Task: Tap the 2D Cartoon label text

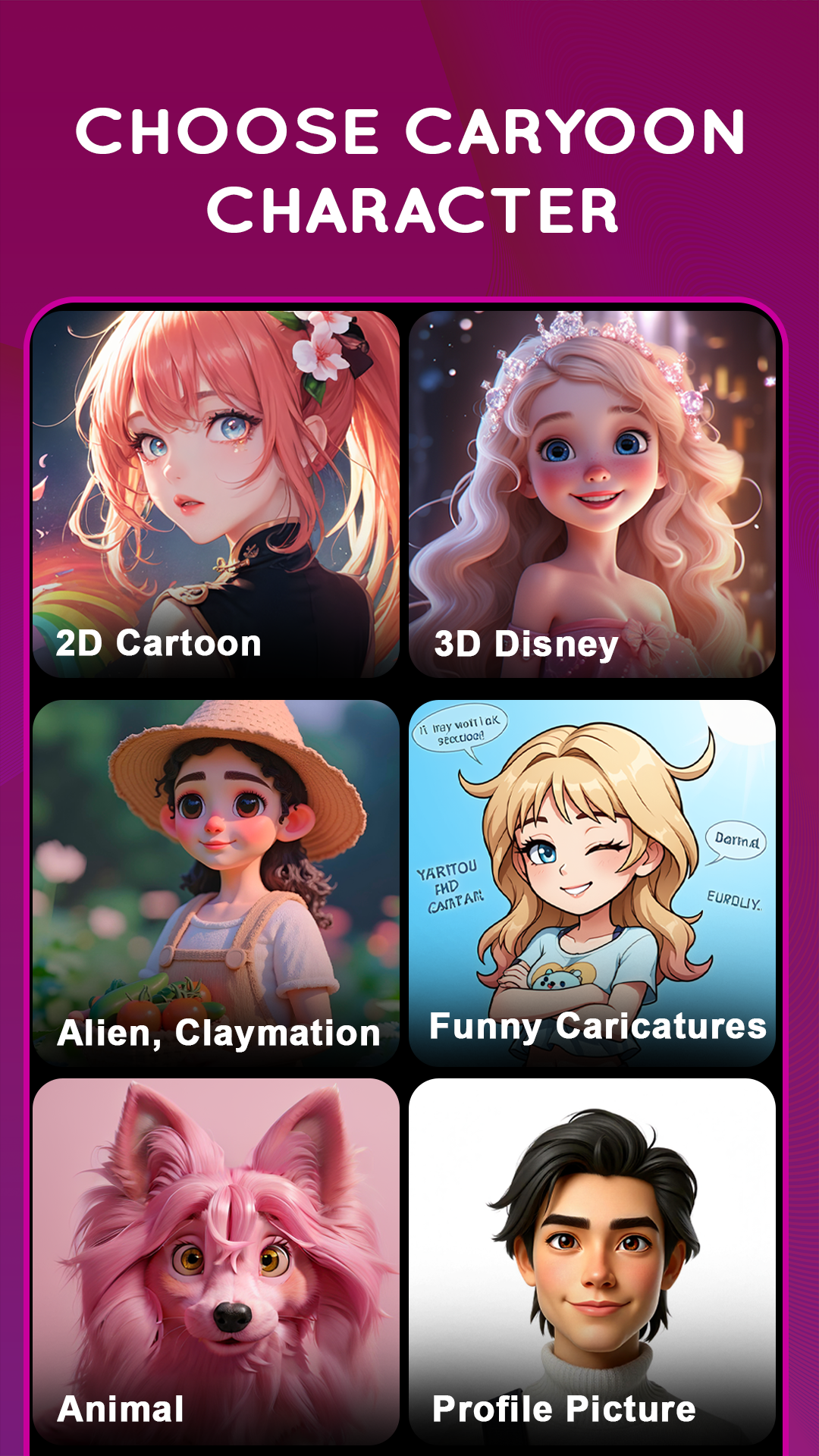Action: coord(158,645)
